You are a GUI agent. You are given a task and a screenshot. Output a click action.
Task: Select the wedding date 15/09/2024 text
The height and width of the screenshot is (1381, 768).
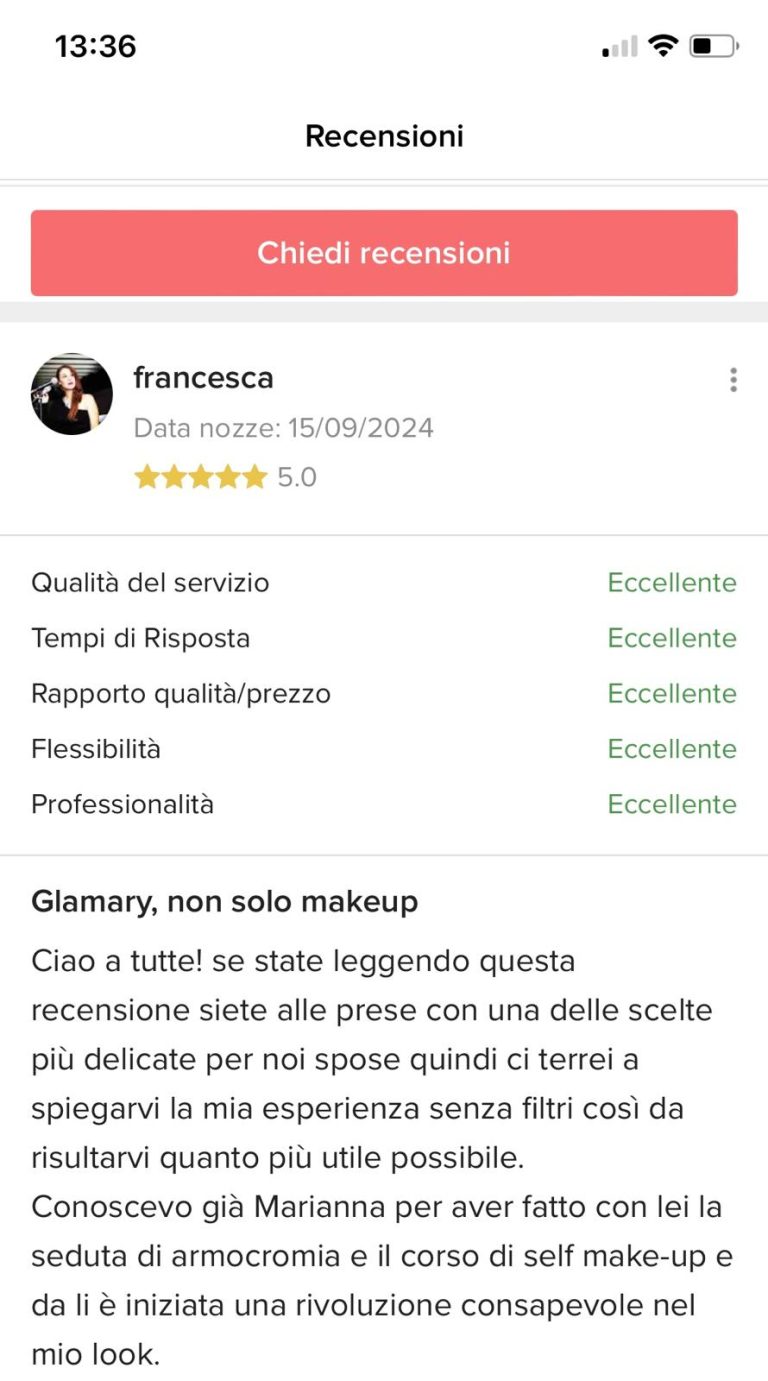pos(284,428)
